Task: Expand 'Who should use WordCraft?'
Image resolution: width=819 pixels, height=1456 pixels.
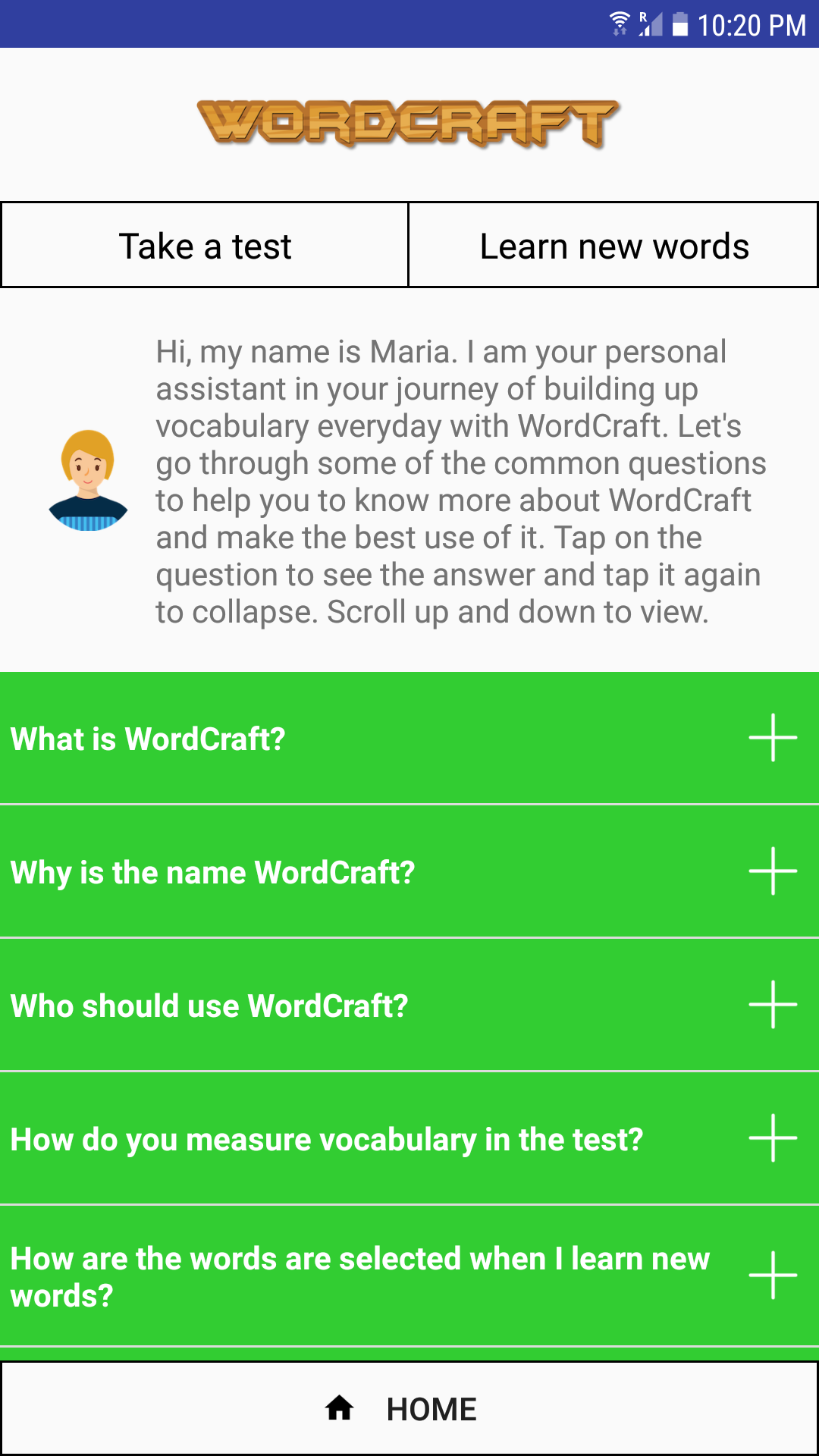Action: 772,1005
